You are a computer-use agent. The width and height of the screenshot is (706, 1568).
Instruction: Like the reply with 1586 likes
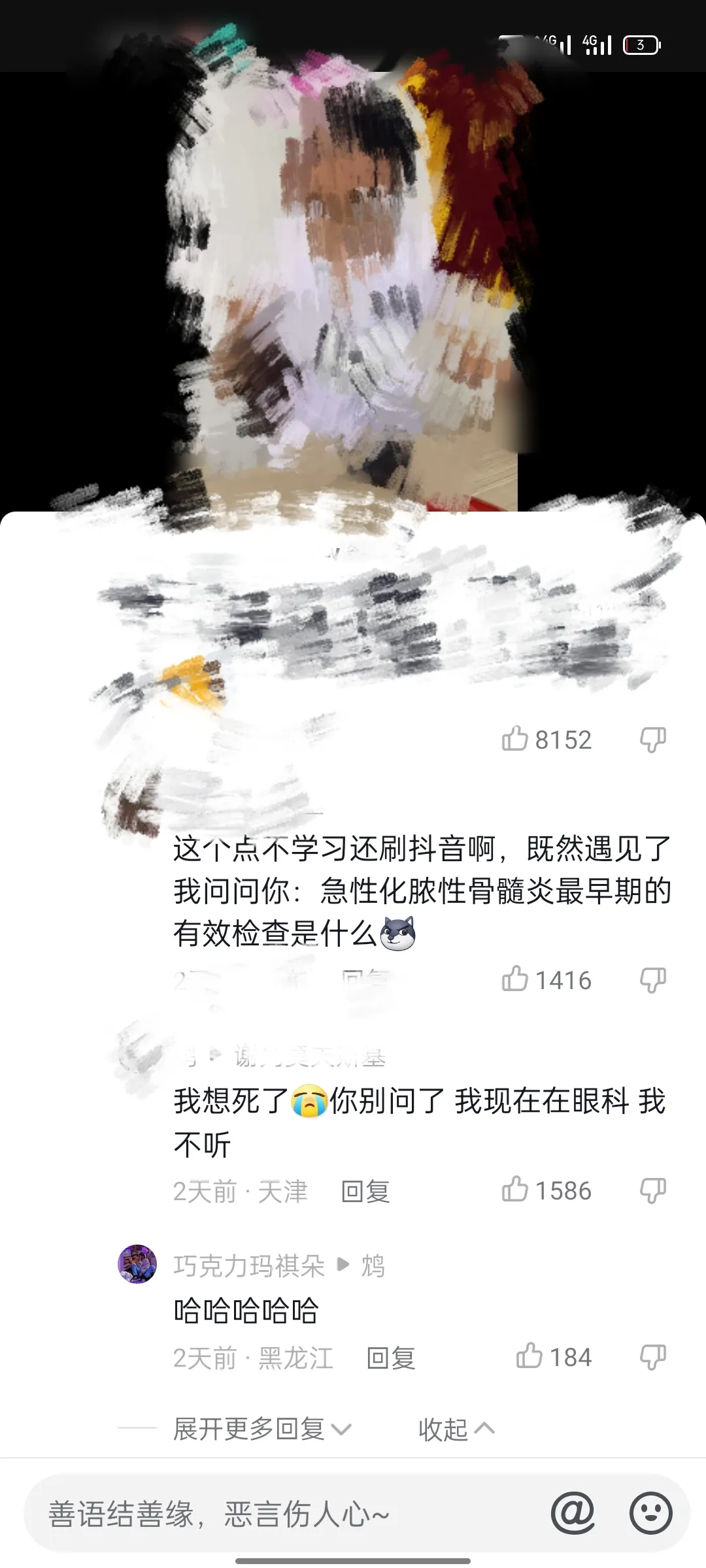coord(515,1190)
